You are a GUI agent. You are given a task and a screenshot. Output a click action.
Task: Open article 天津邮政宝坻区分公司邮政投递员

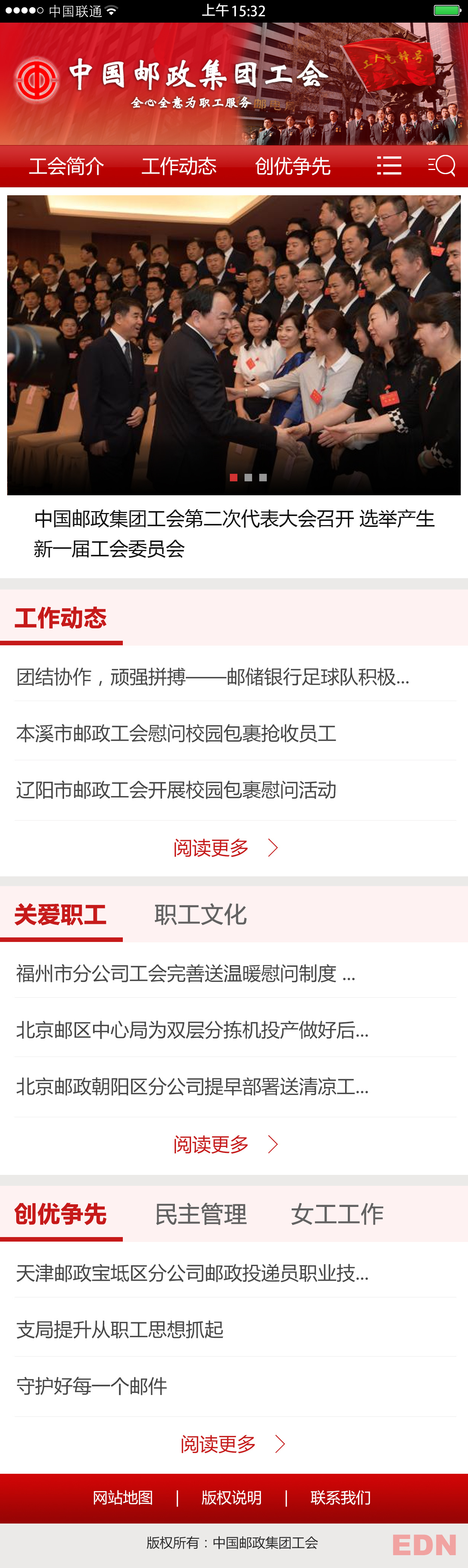192,1273
